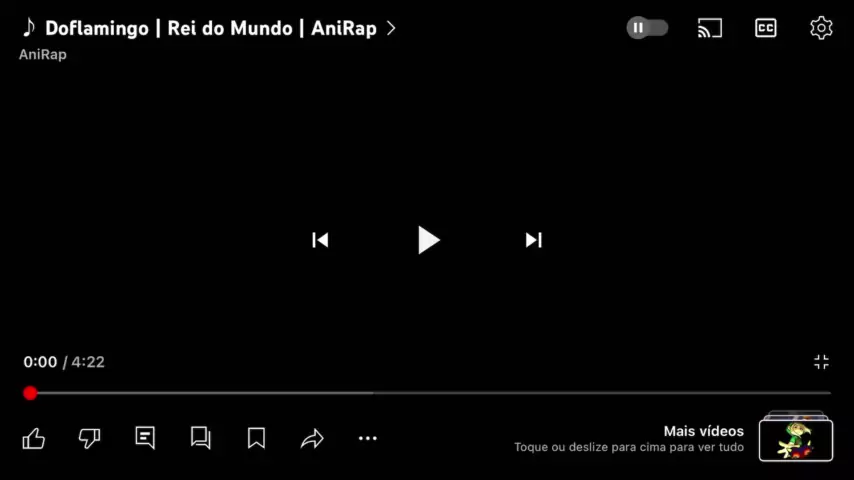Viewport: 854px width, 480px height.
Task: Skip to the next video
Action: [x=533, y=240]
